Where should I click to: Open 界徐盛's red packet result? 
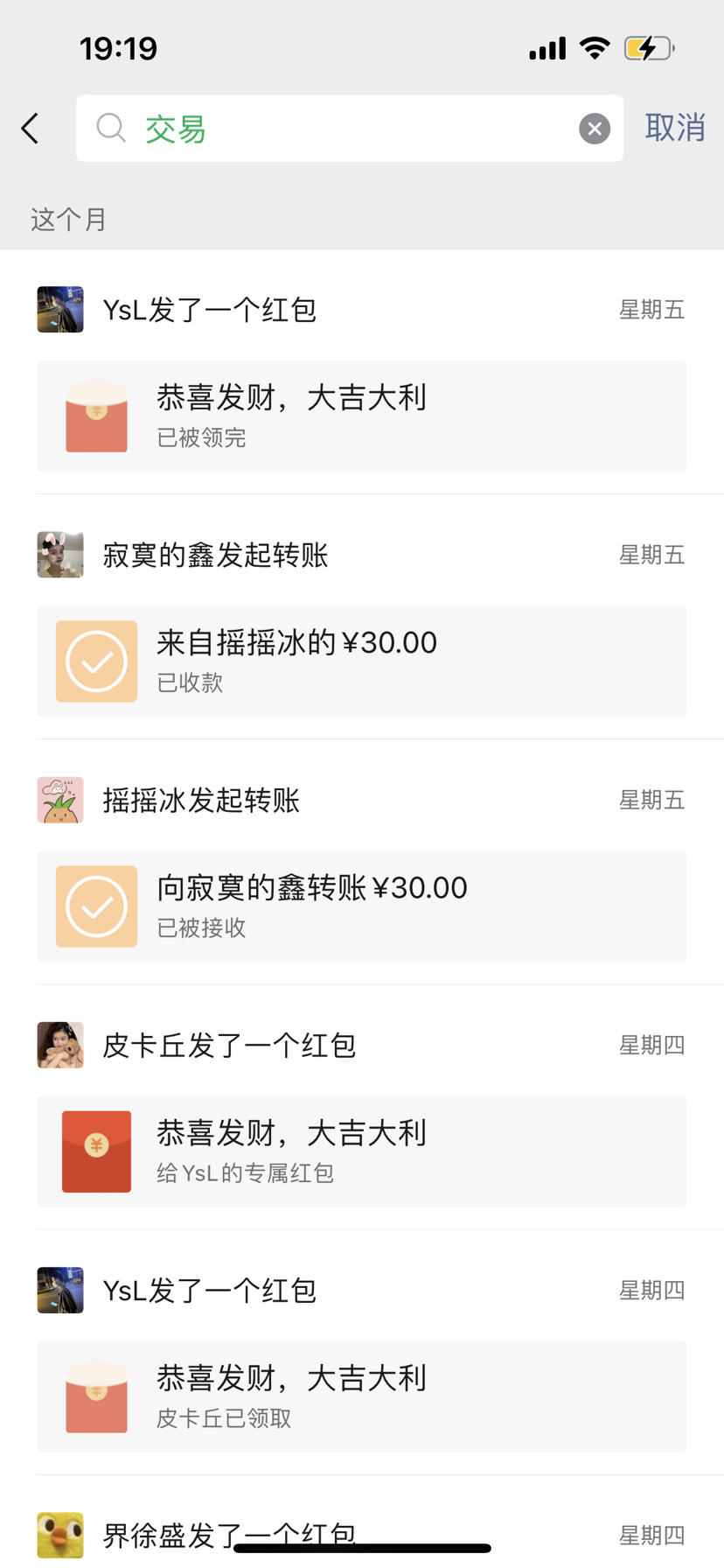(x=362, y=1535)
